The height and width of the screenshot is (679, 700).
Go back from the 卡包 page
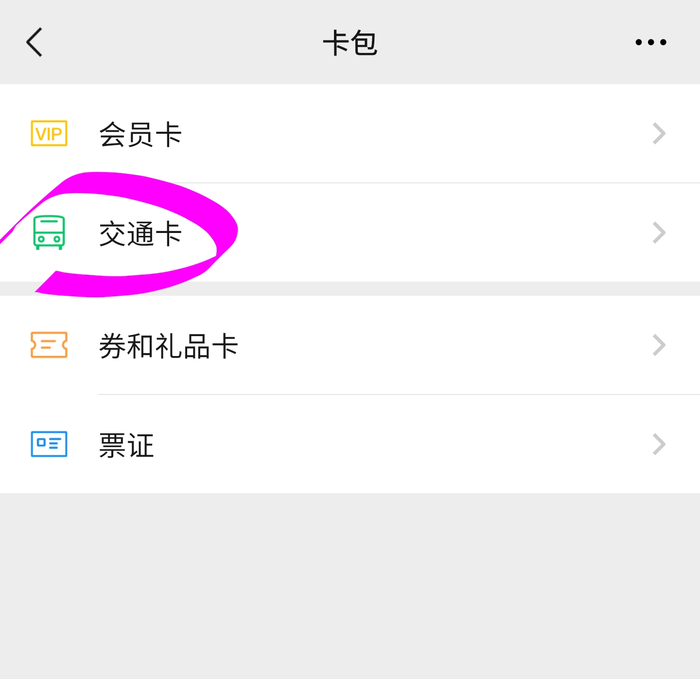tap(35, 42)
